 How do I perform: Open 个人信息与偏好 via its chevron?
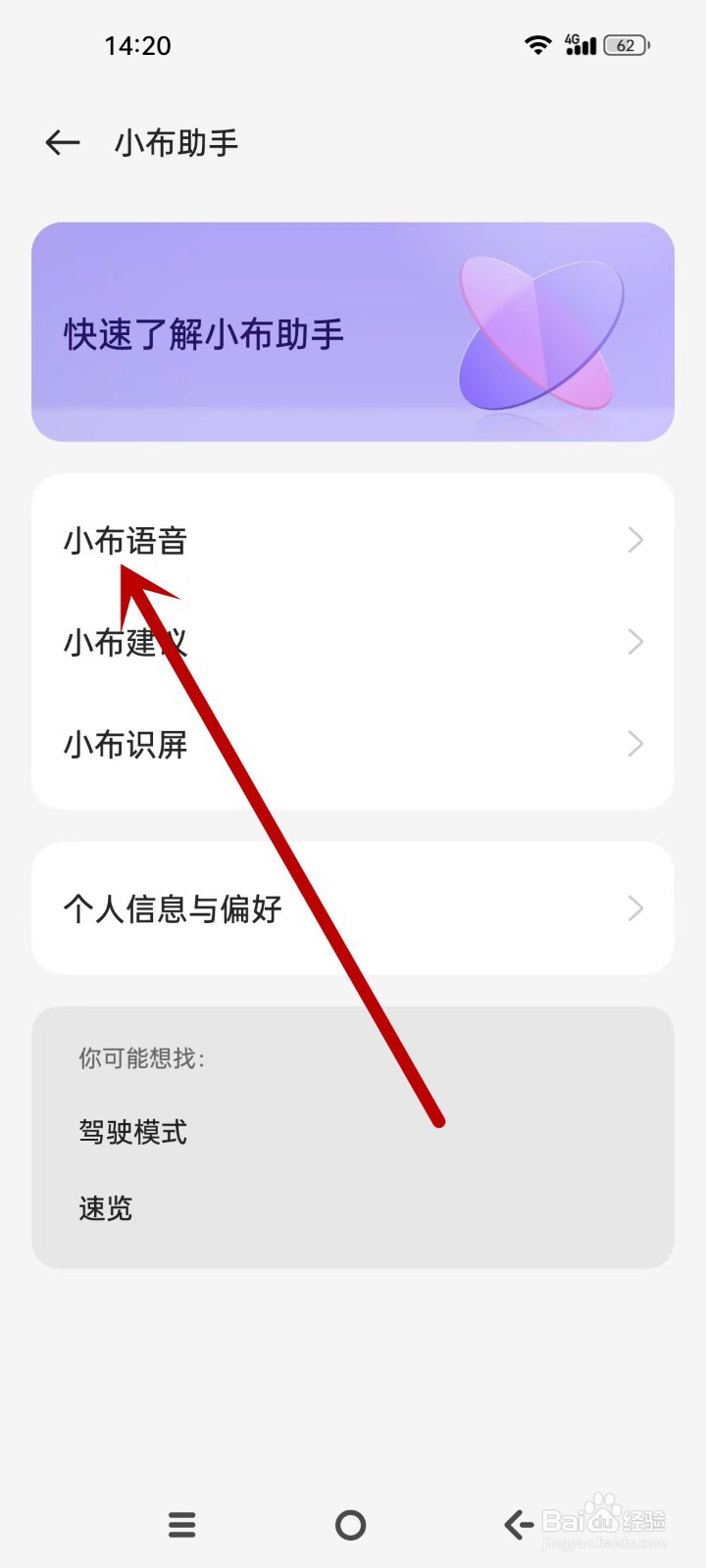click(x=635, y=908)
